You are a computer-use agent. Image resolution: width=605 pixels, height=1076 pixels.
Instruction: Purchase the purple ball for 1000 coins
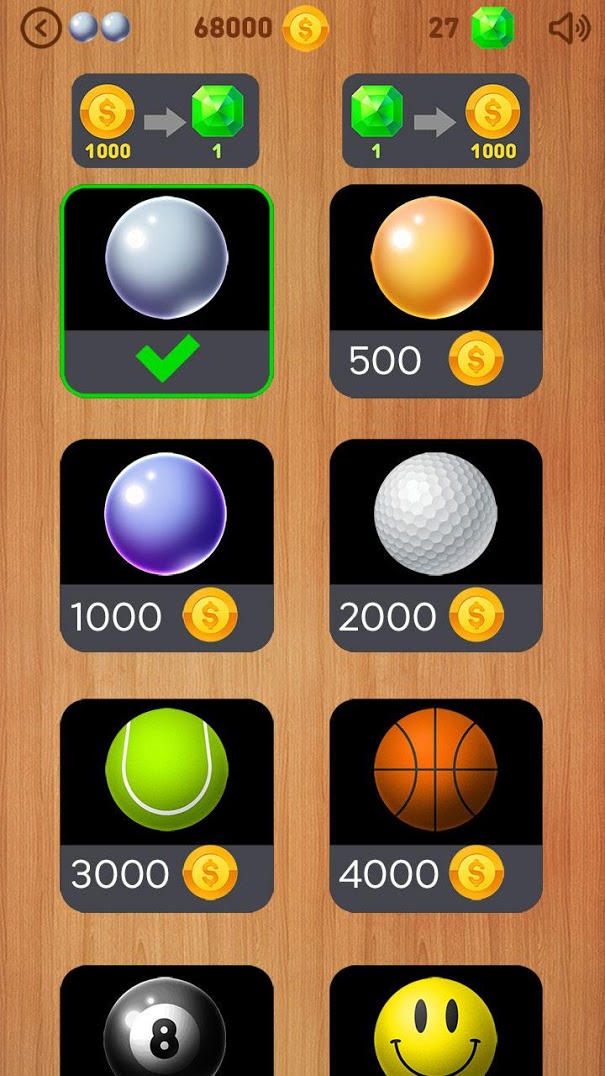tap(166, 545)
